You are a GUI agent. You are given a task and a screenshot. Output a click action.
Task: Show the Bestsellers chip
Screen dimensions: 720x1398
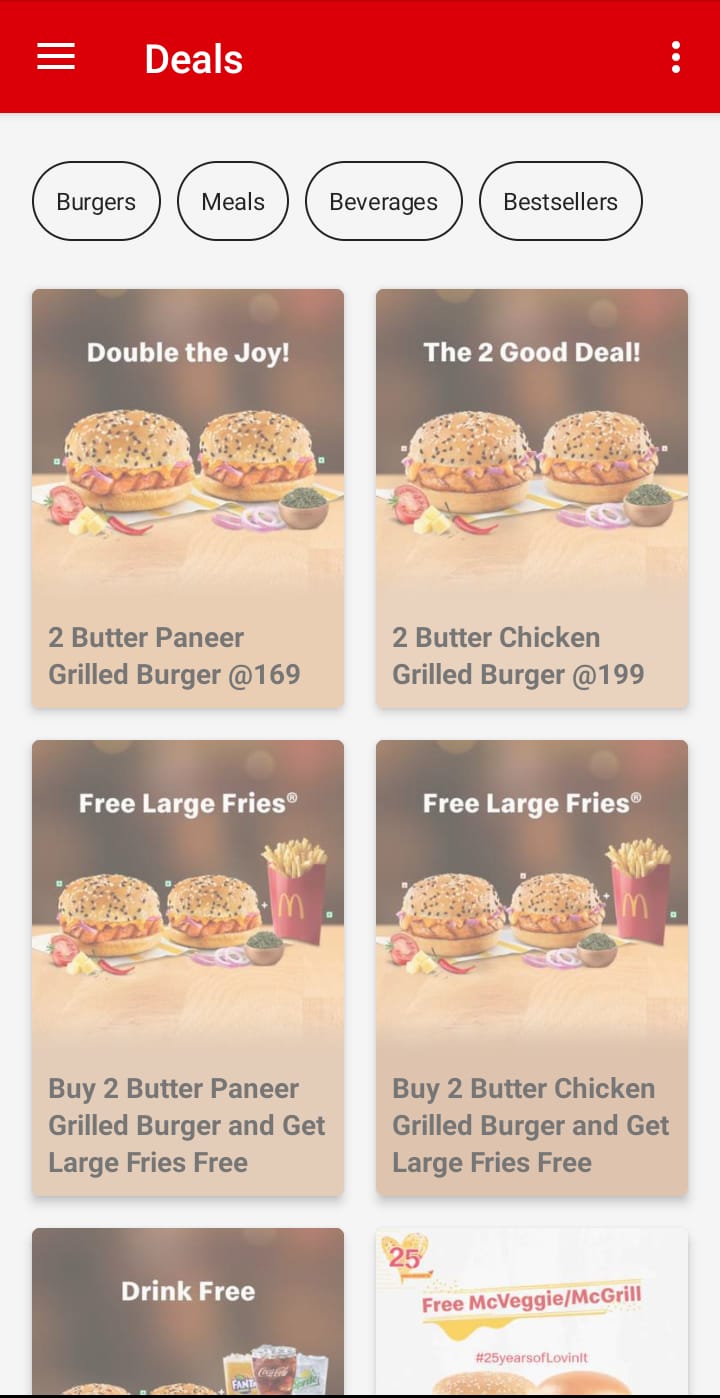[x=560, y=201]
